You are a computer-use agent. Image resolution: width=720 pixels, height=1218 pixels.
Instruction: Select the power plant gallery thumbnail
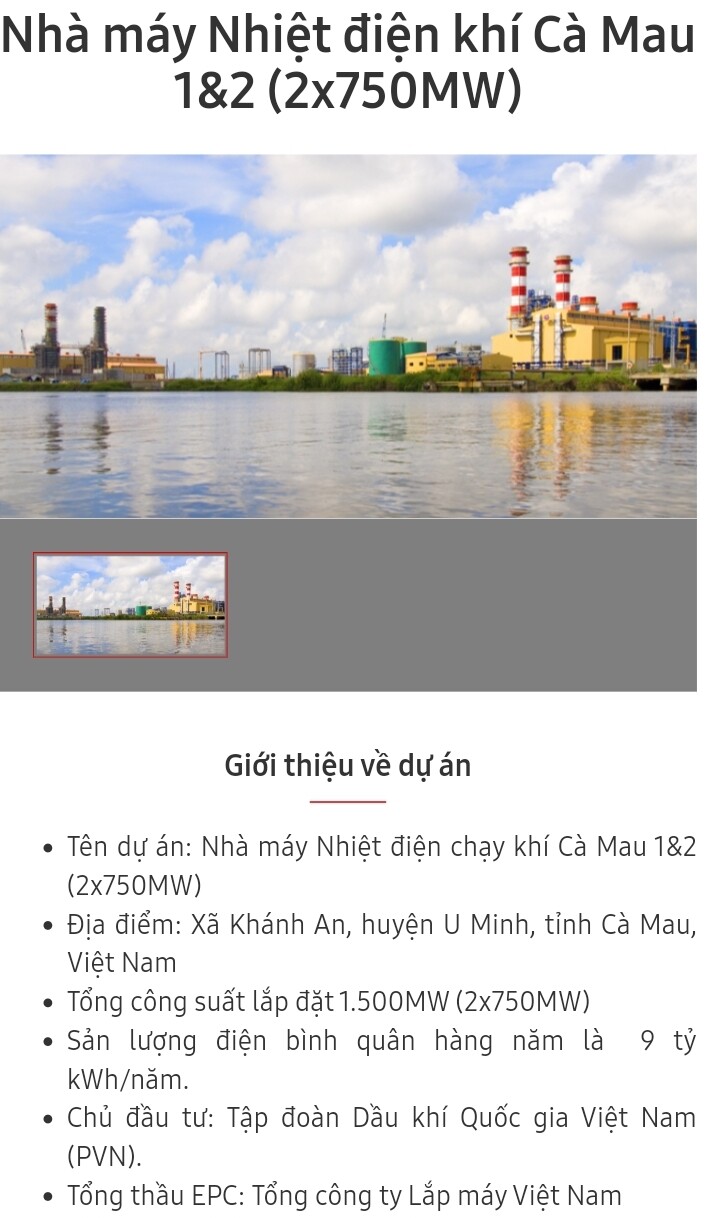[130, 605]
